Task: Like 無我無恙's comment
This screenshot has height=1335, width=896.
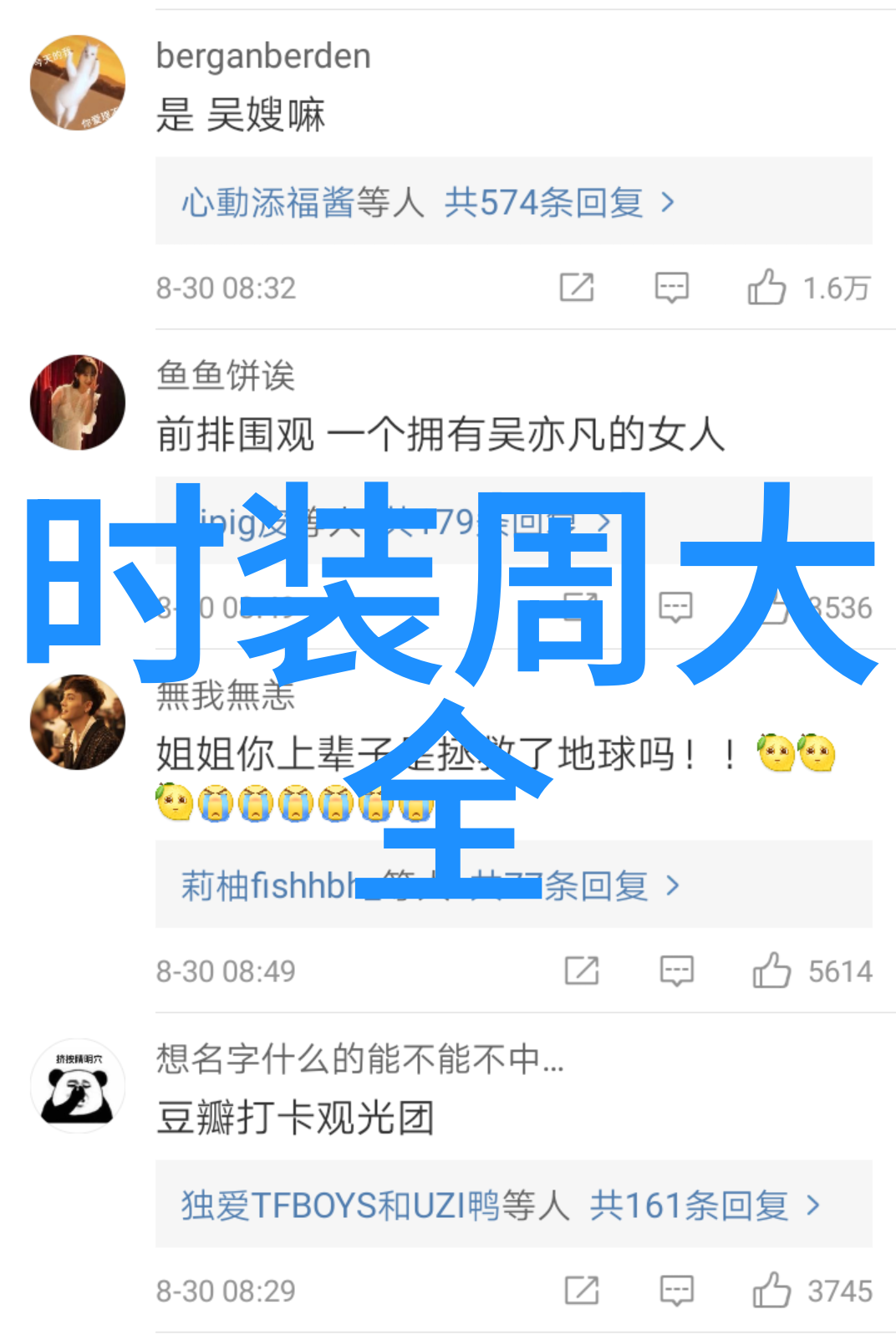Action: tap(771, 971)
